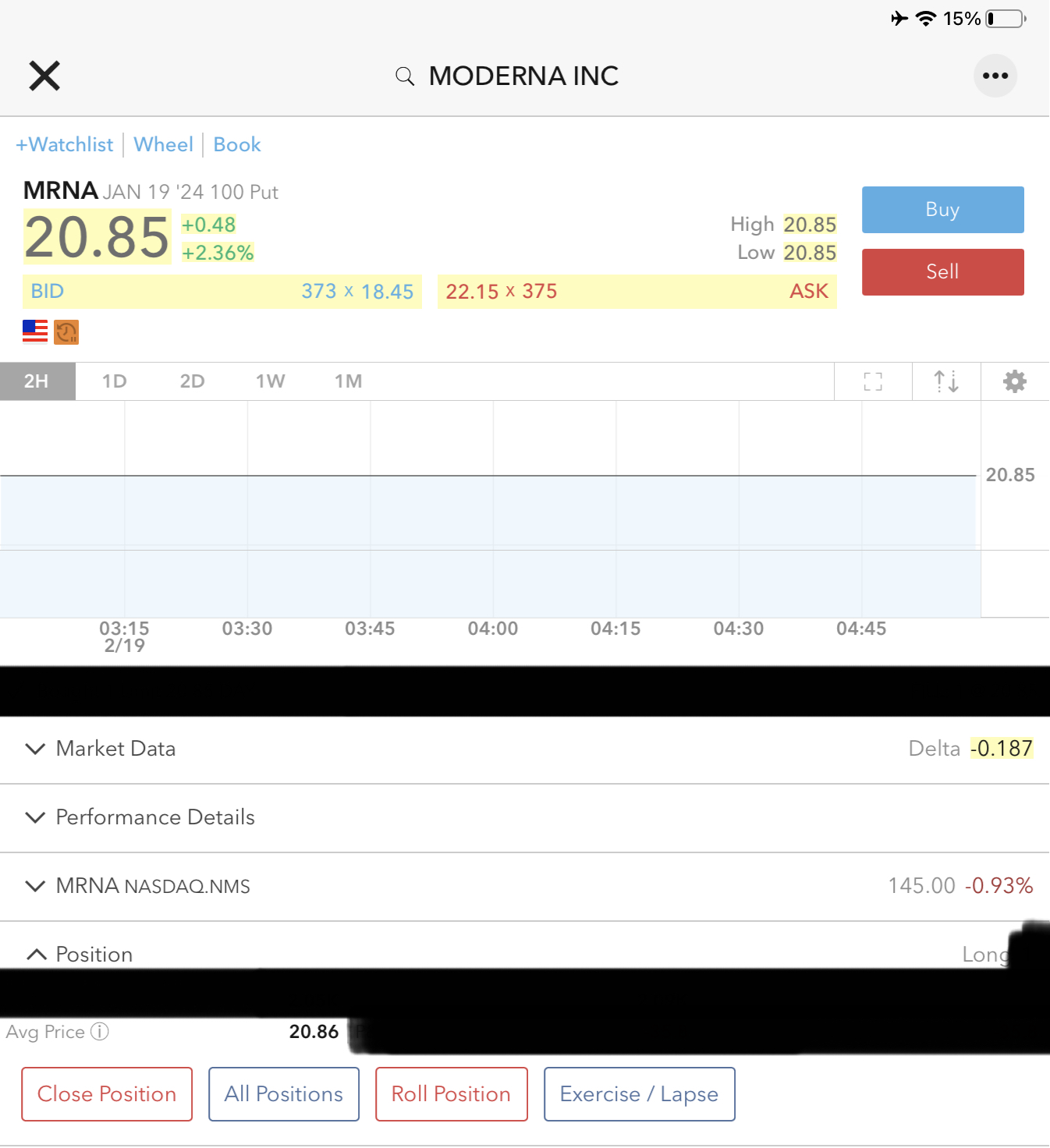Switch chart to 1D timeframe
The image size is (1050, 1148).
click(114, 381)
